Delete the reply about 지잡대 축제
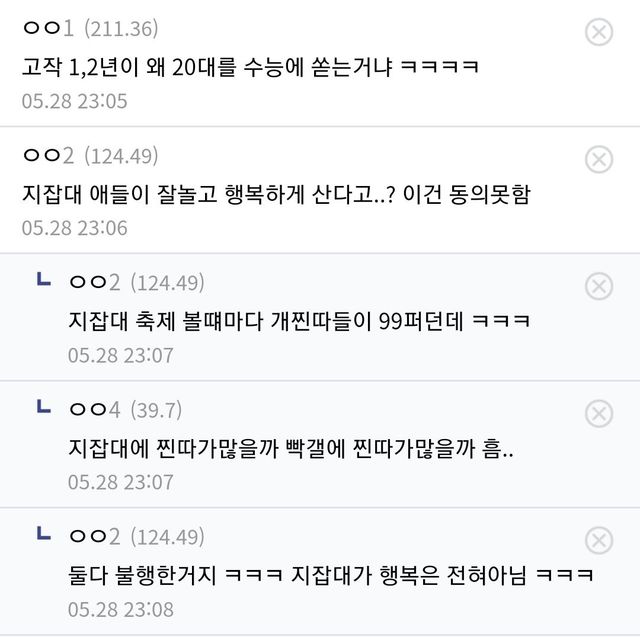 click(x=598, y=286)
